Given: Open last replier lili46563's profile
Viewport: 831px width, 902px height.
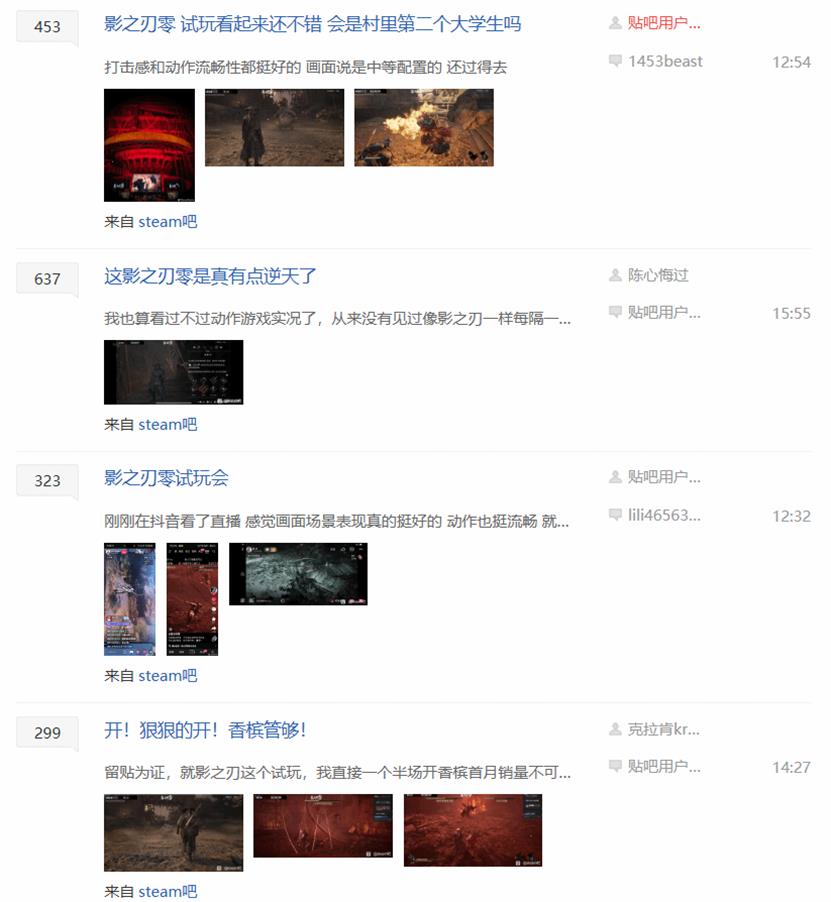Looking at the screenshot, I should click(x=664, y=515).
